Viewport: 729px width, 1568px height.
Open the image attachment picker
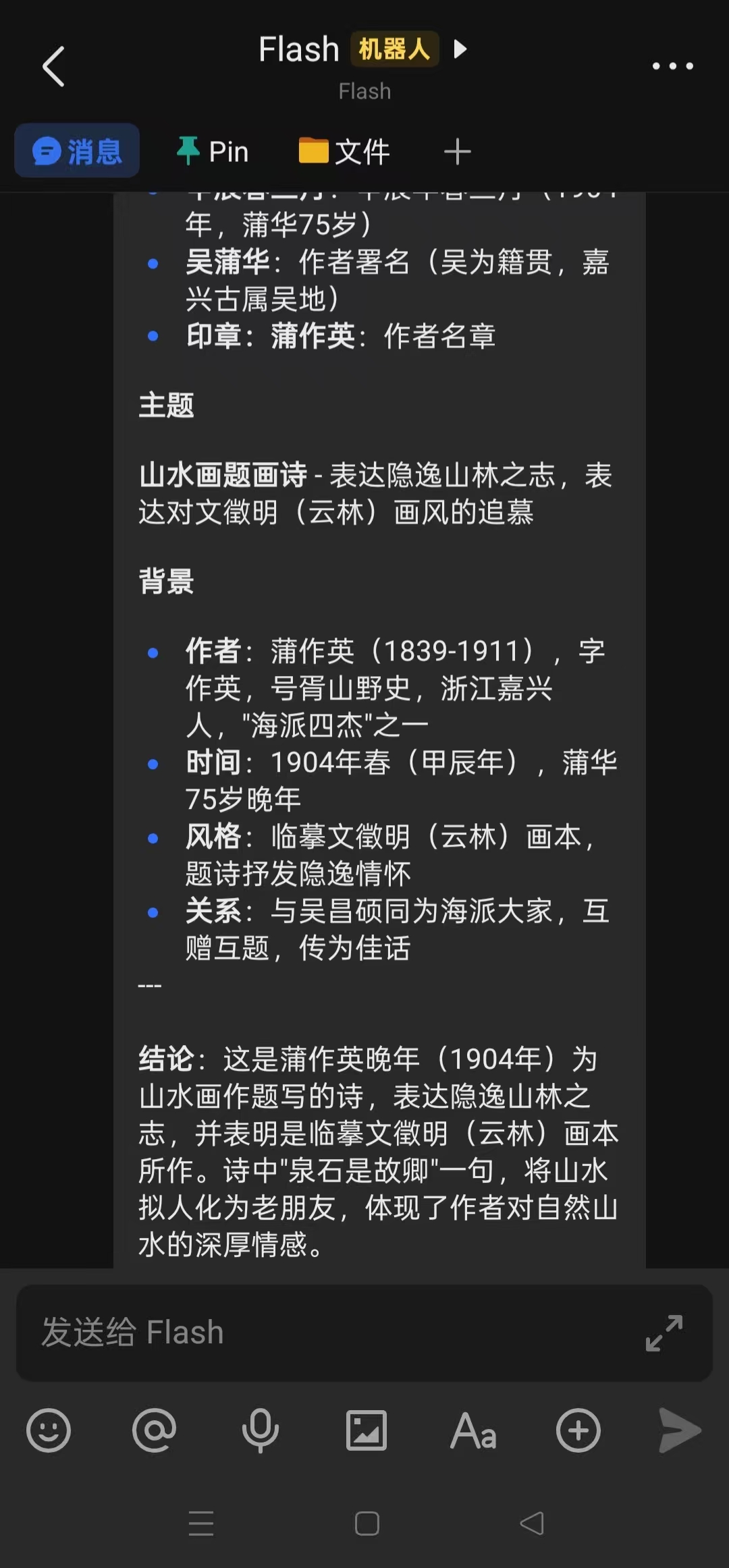[x=365, y=1428]
